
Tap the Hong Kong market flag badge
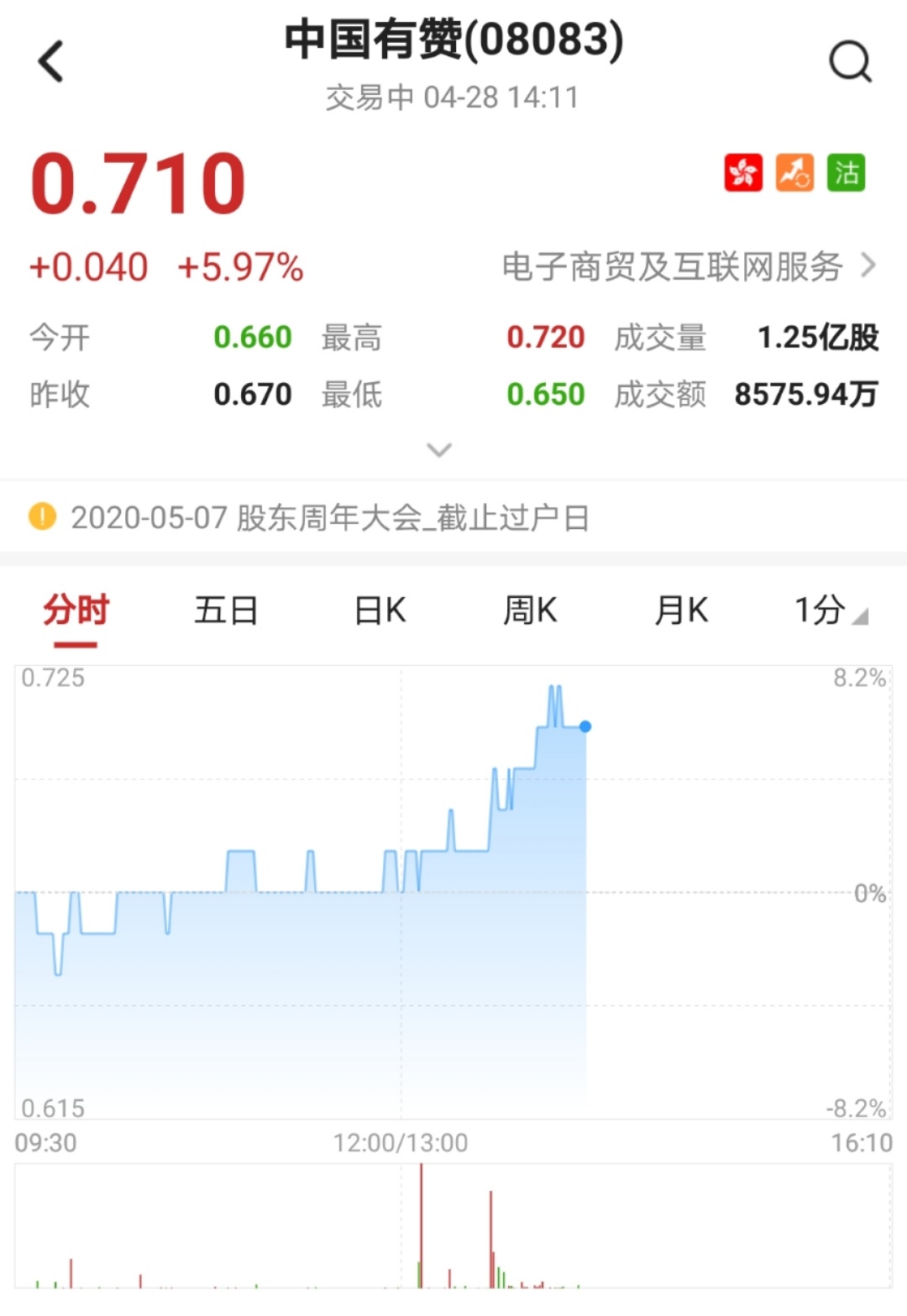click(743, 173)
